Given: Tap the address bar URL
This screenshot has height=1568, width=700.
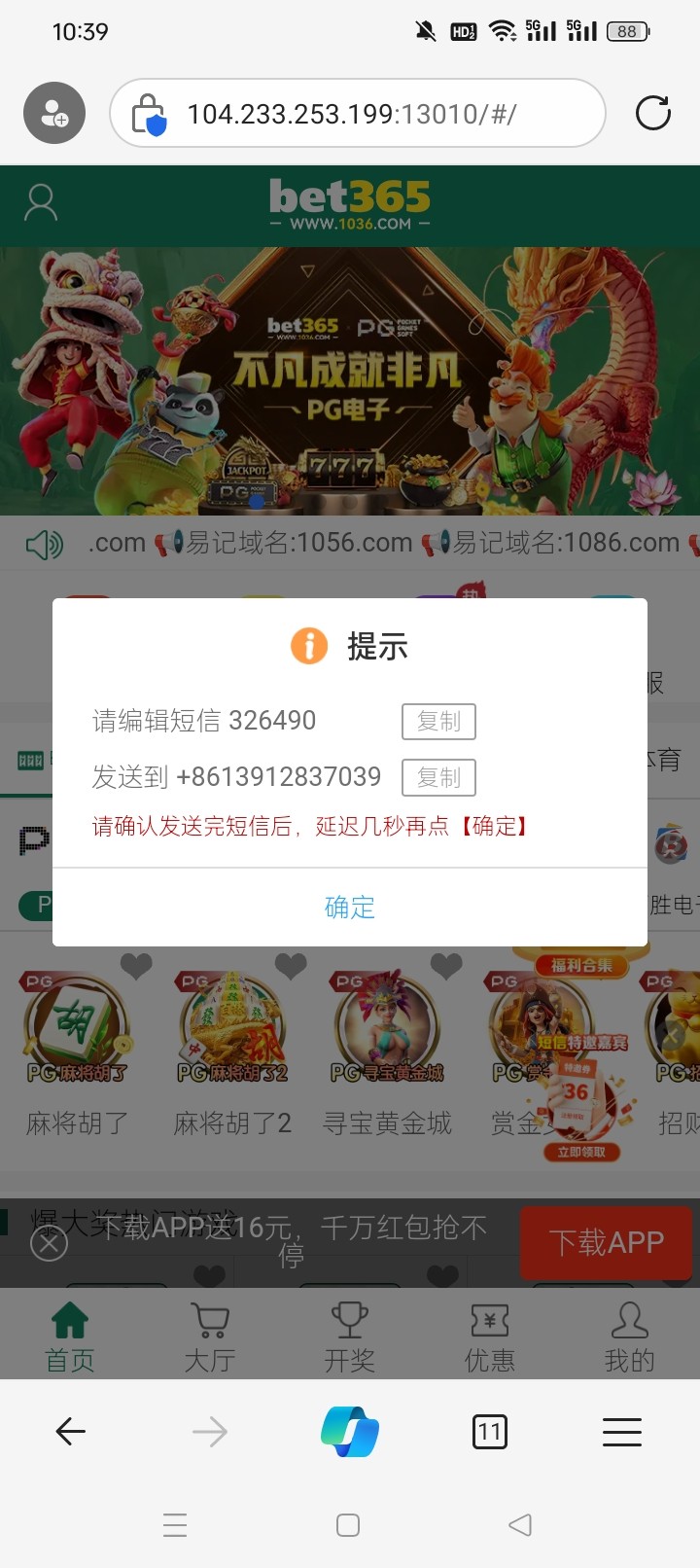Looking at the screenshot, I should coord(352,114).
